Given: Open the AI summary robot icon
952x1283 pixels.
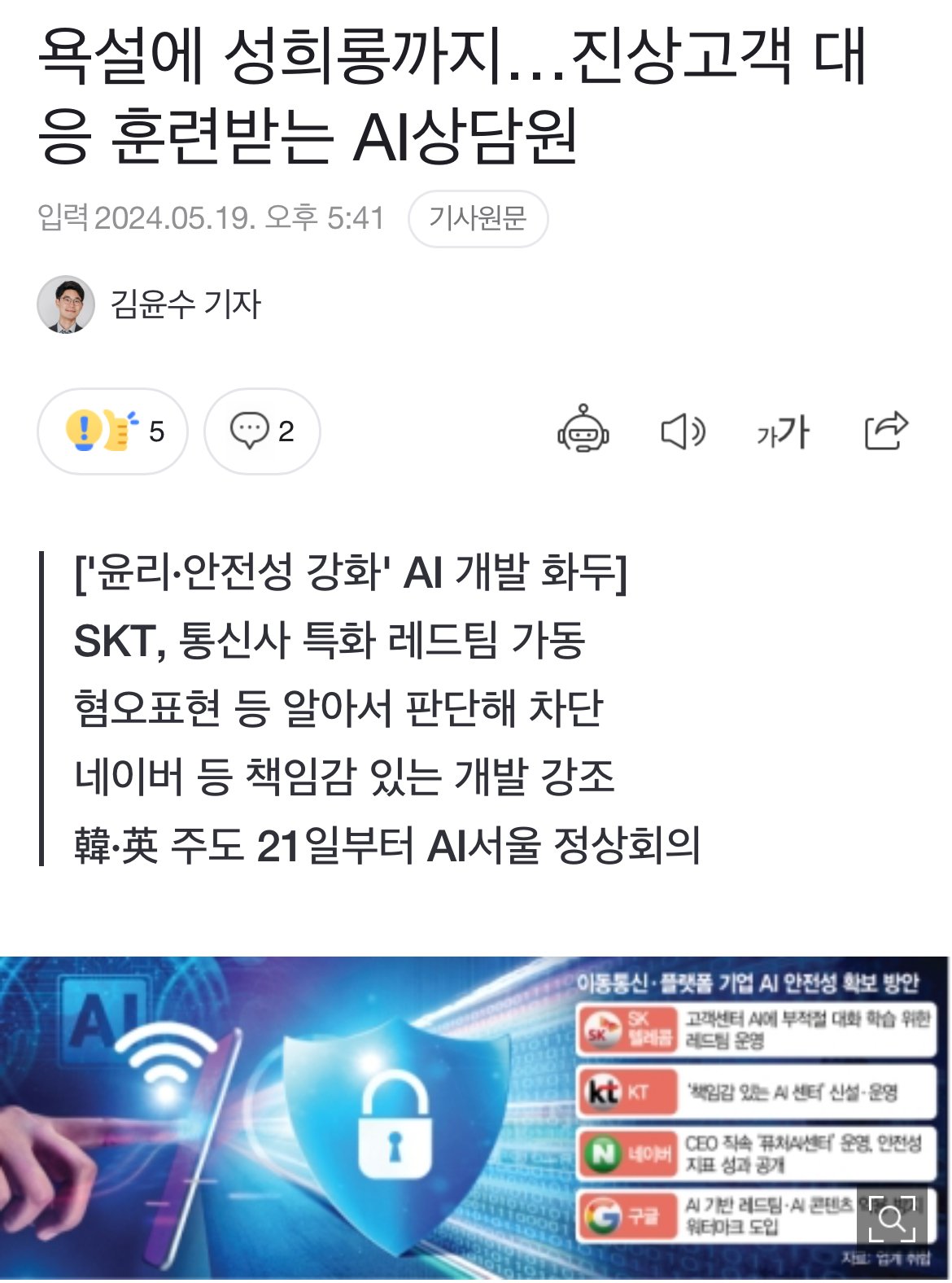Looking at the screenshot, I should 583,429.
